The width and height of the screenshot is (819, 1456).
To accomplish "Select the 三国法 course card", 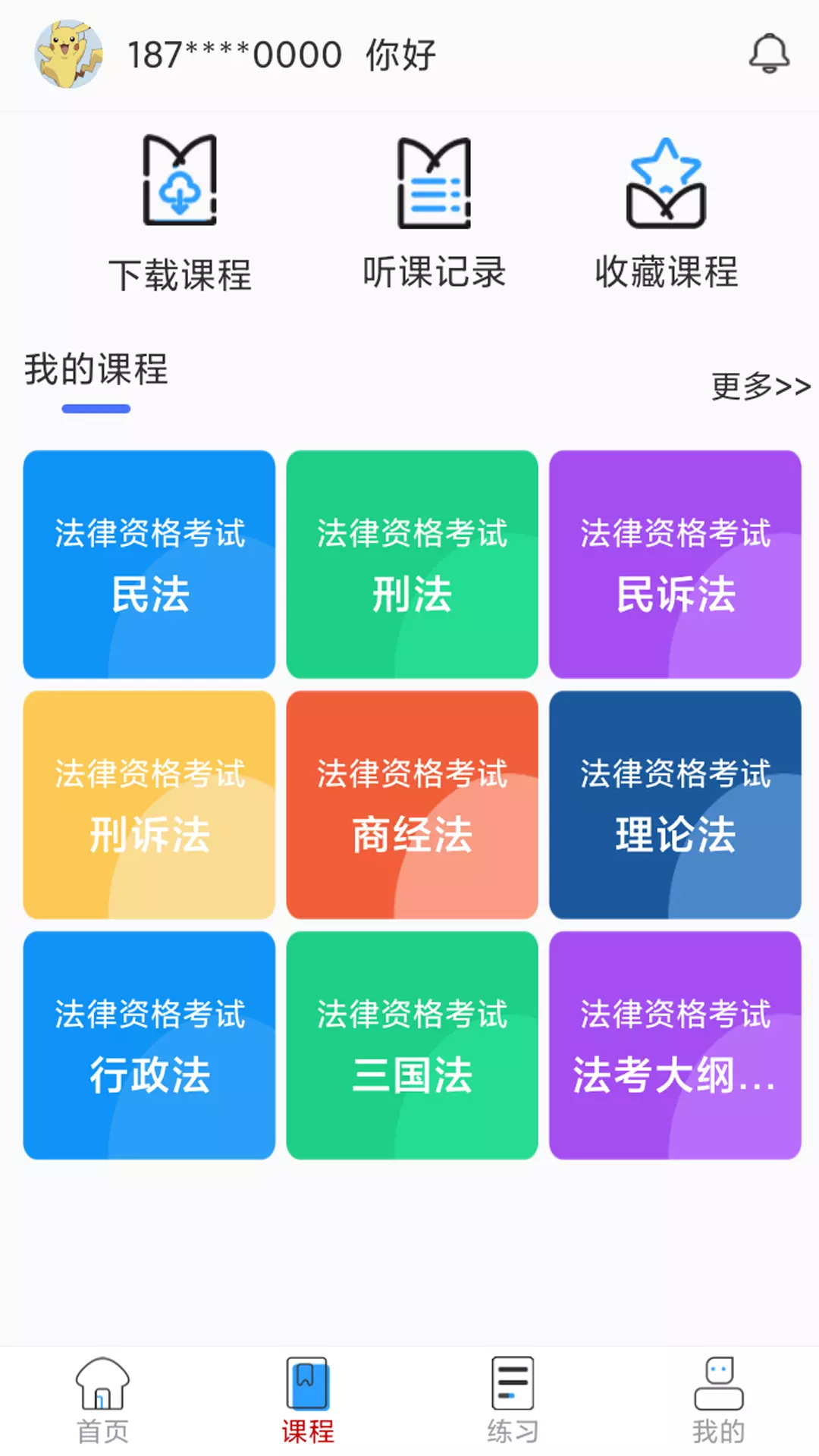I will [x=413, y=1045].
